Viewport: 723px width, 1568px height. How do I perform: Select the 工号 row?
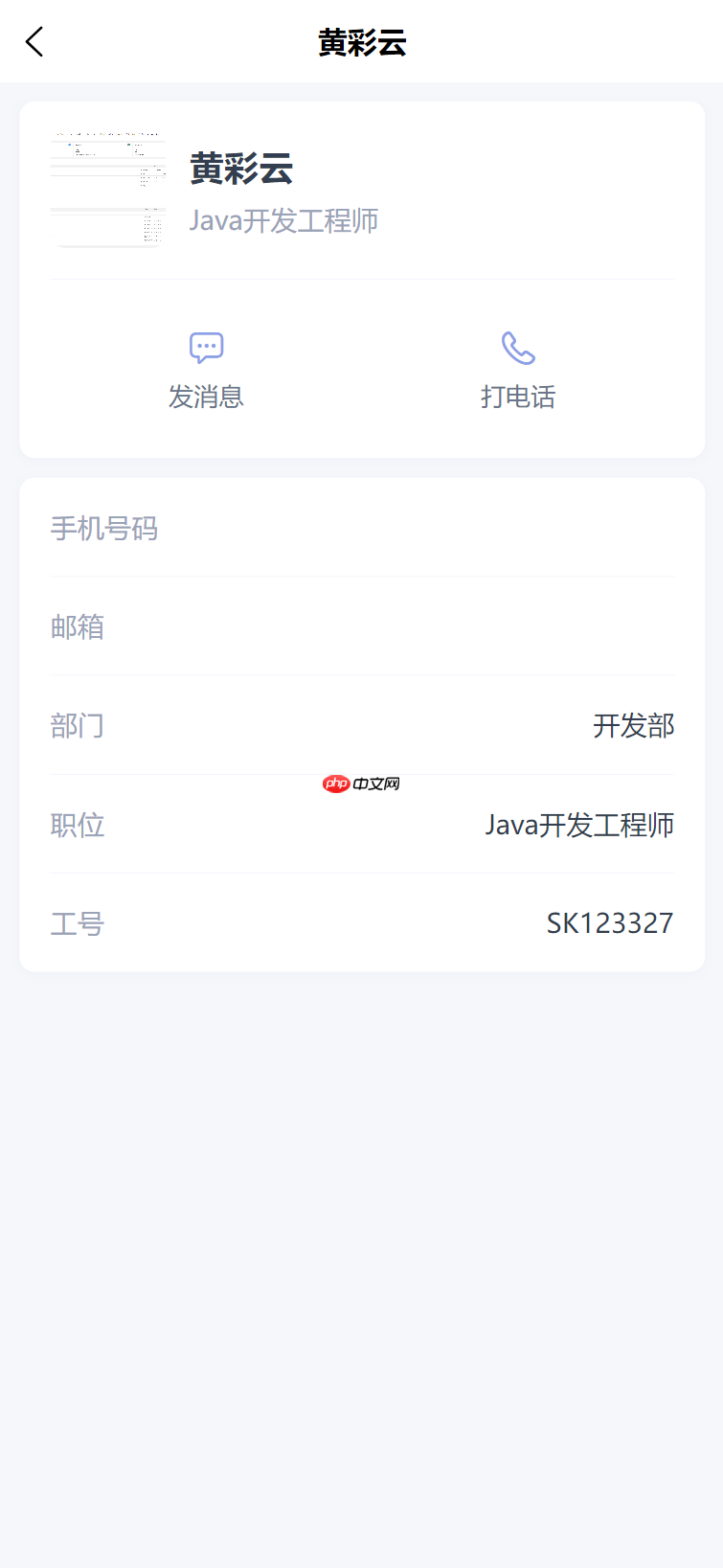click(361, 923)
